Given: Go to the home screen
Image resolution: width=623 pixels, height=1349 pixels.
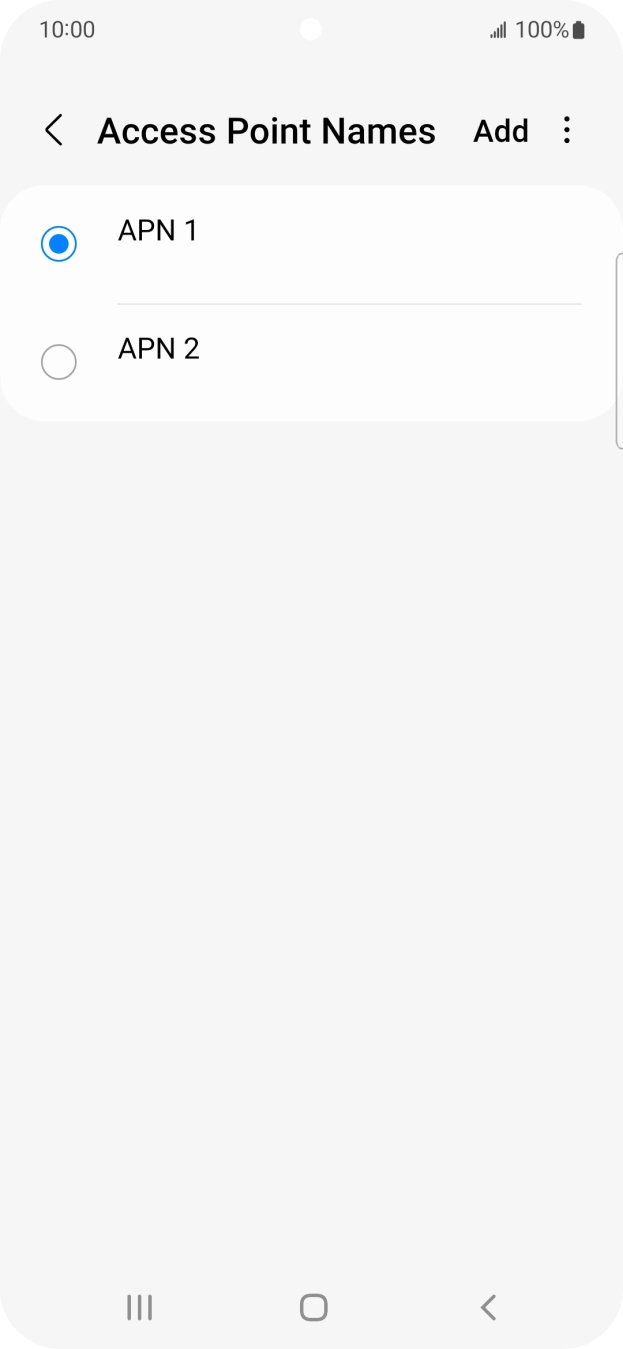Looking at the screenshot, I should click(x=314, y=1307).
